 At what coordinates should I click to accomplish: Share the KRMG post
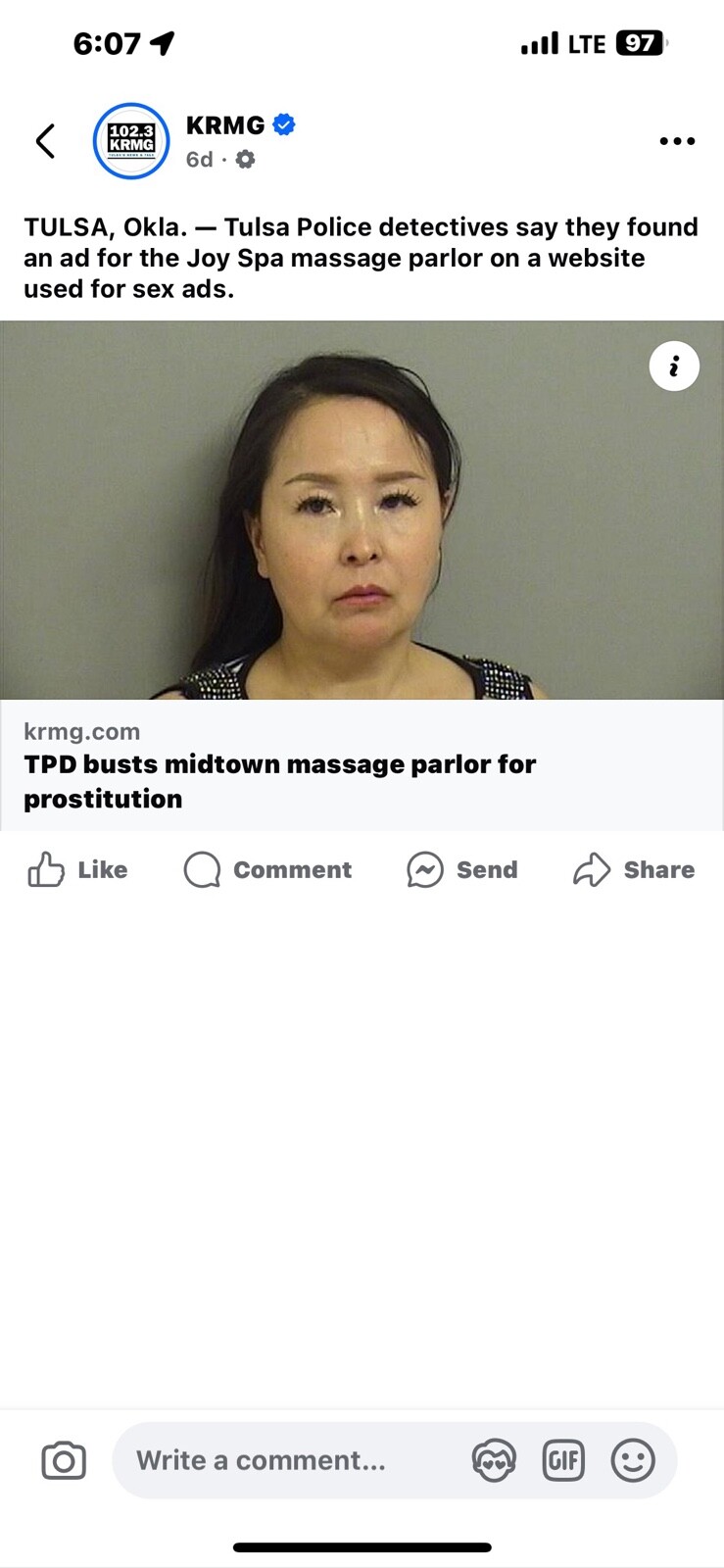pyautogui.click(x=634, y=869)
